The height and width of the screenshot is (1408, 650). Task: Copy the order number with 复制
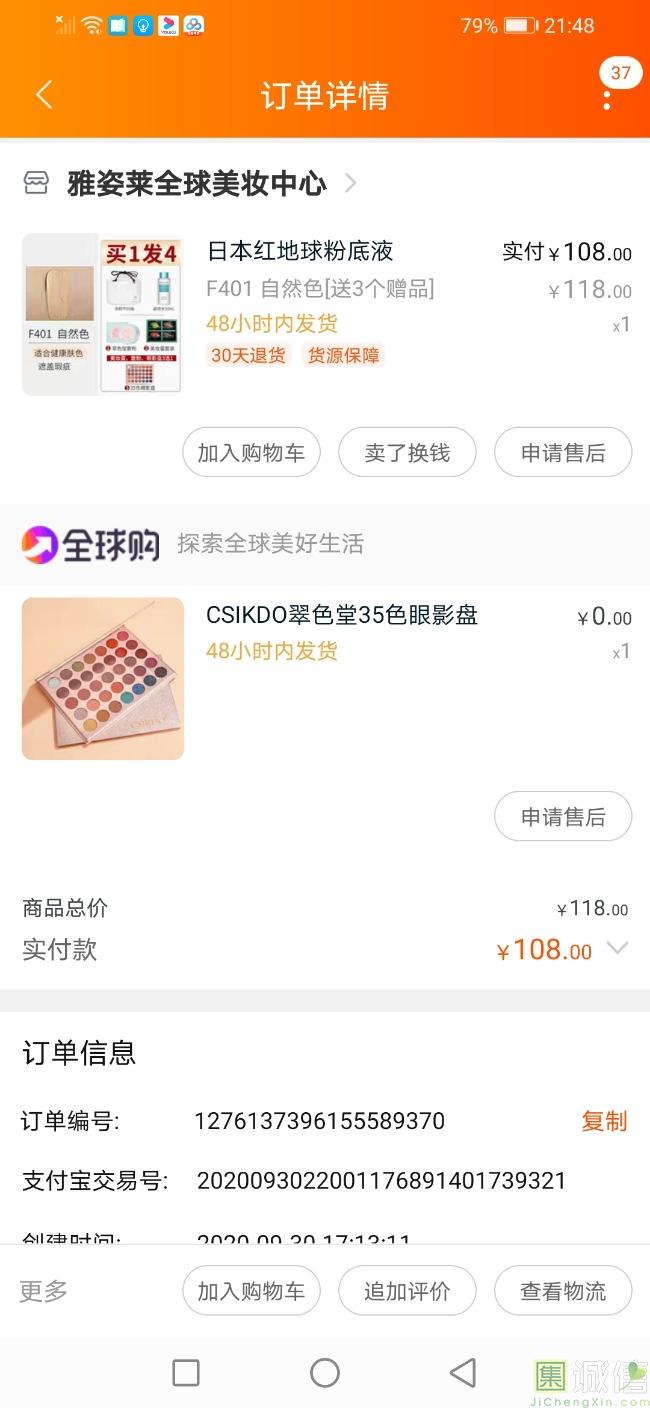[x=604, y=1121]
